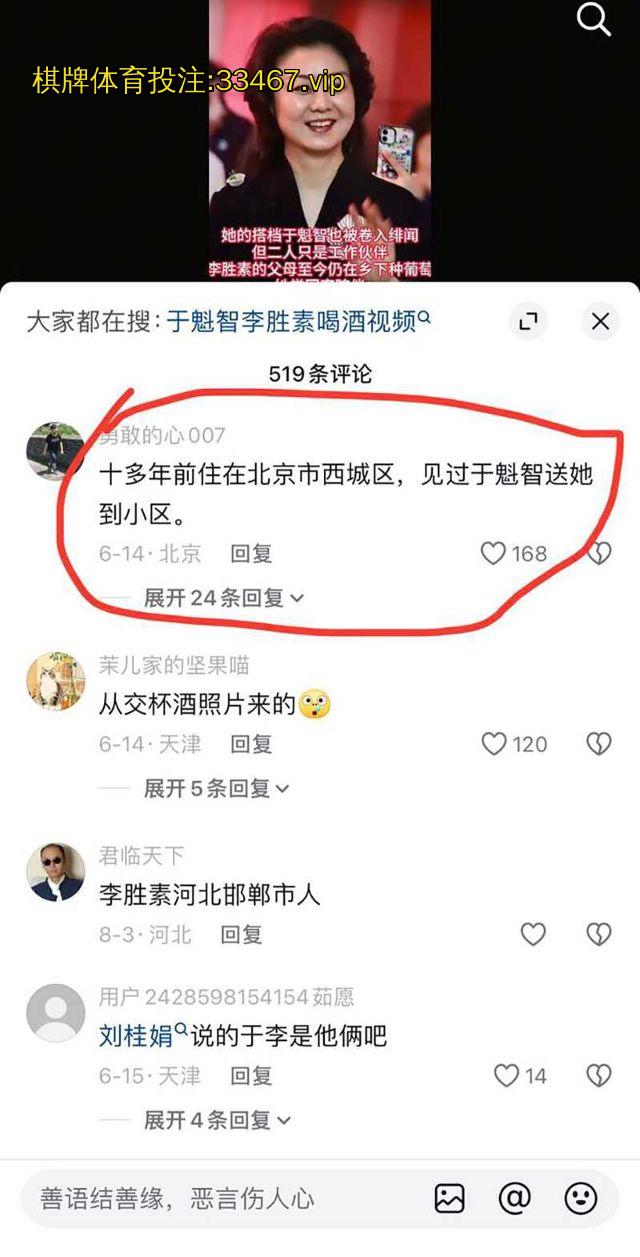Expand the 4 replies under 用户2428598154154's comment
This screenshot has height=1257, width=640.
(x=216, y=1120)
